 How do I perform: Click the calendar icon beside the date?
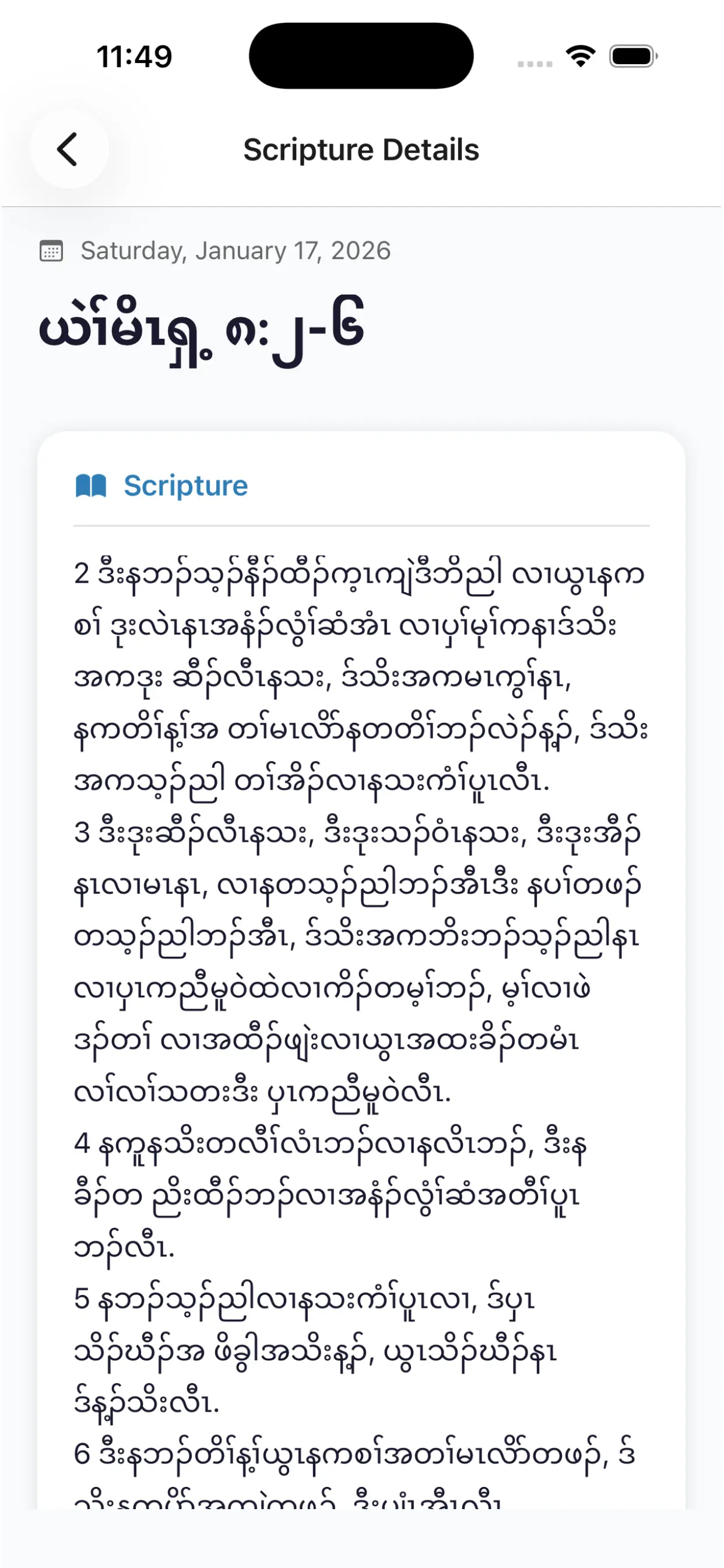pos(52,250)
